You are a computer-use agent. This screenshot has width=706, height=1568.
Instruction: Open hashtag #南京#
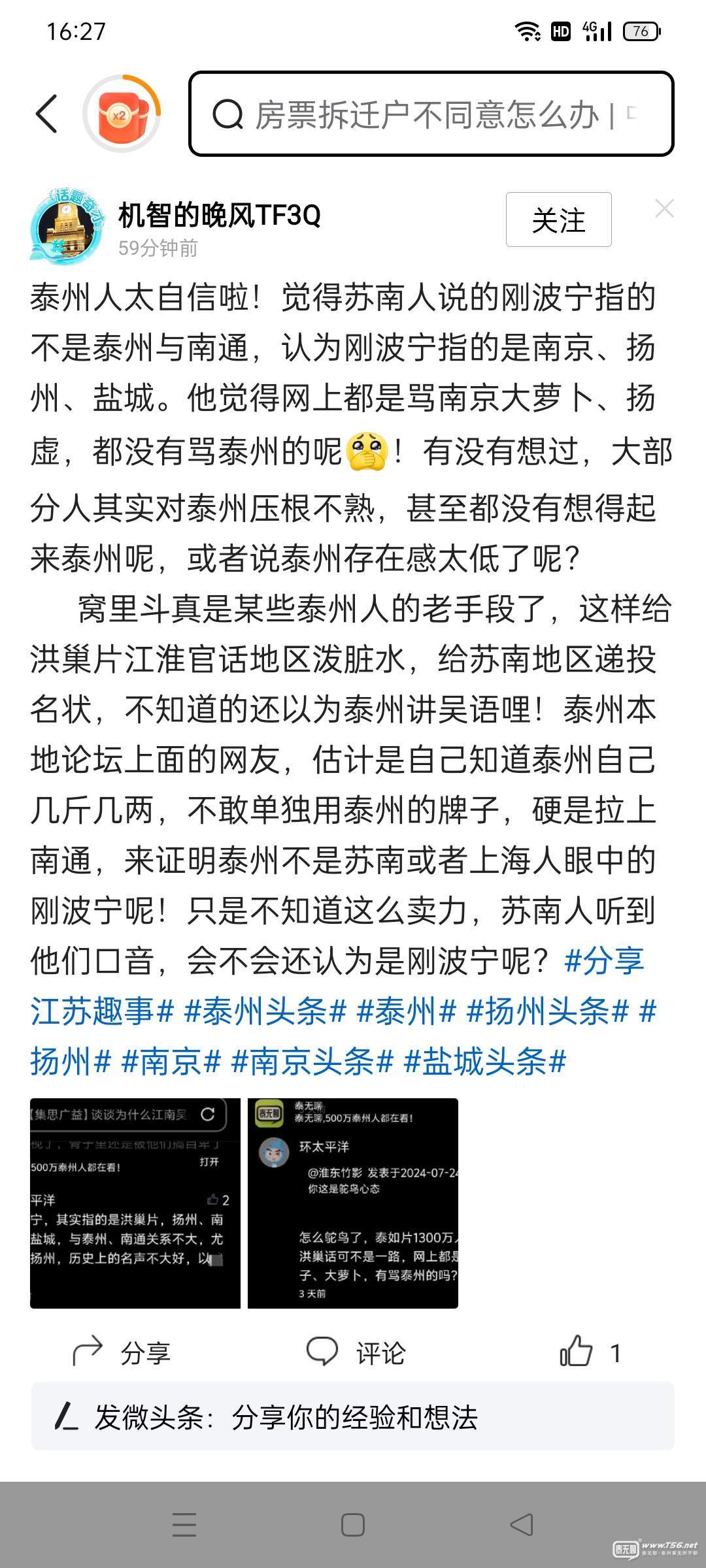pos(171,1062)
